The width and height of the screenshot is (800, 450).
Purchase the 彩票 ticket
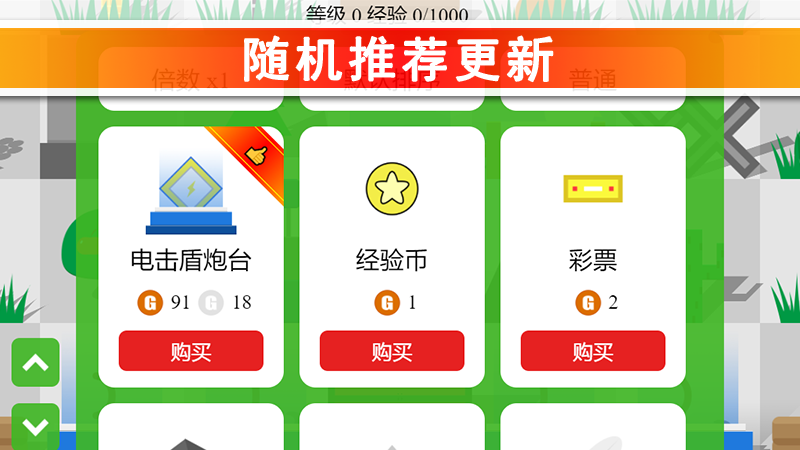coord(593,351)
